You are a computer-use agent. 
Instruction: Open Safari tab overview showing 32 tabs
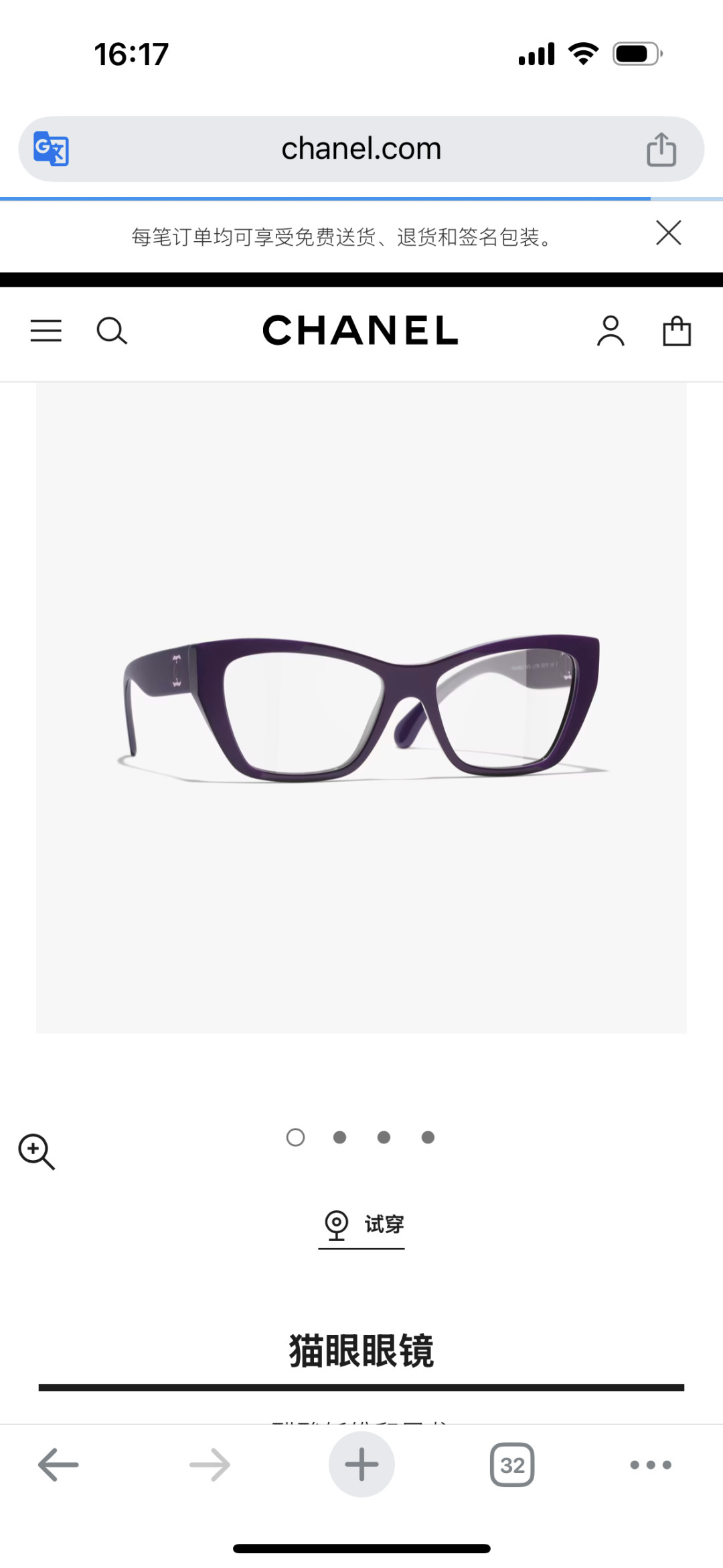tap(513, 1464)
